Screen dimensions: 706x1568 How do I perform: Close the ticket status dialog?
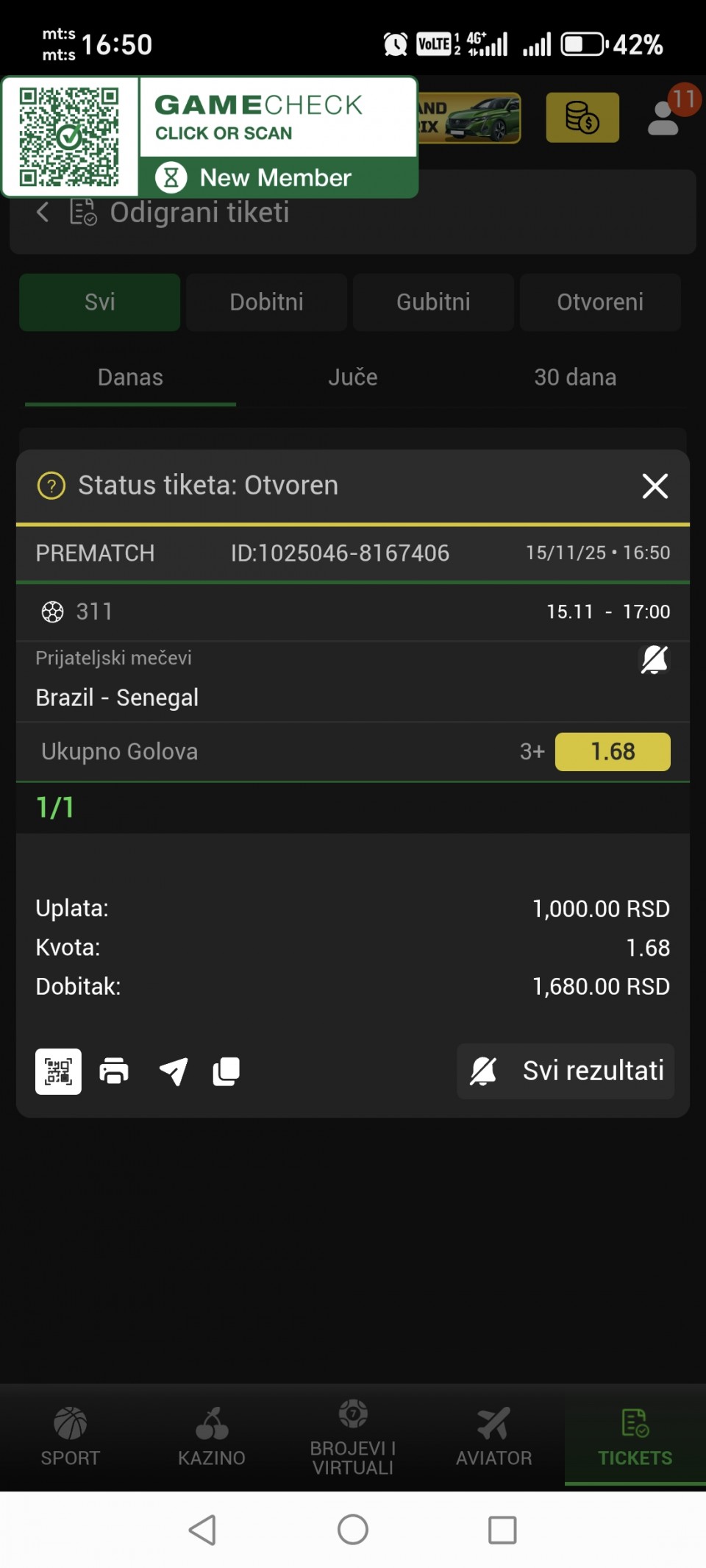655,486
